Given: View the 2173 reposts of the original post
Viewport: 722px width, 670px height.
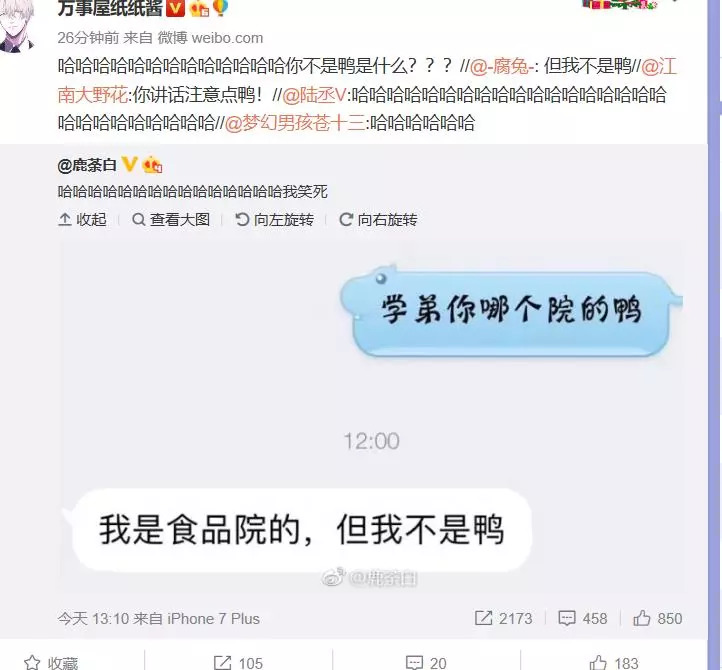Looking at the screenshot, I should click(504, 618).
